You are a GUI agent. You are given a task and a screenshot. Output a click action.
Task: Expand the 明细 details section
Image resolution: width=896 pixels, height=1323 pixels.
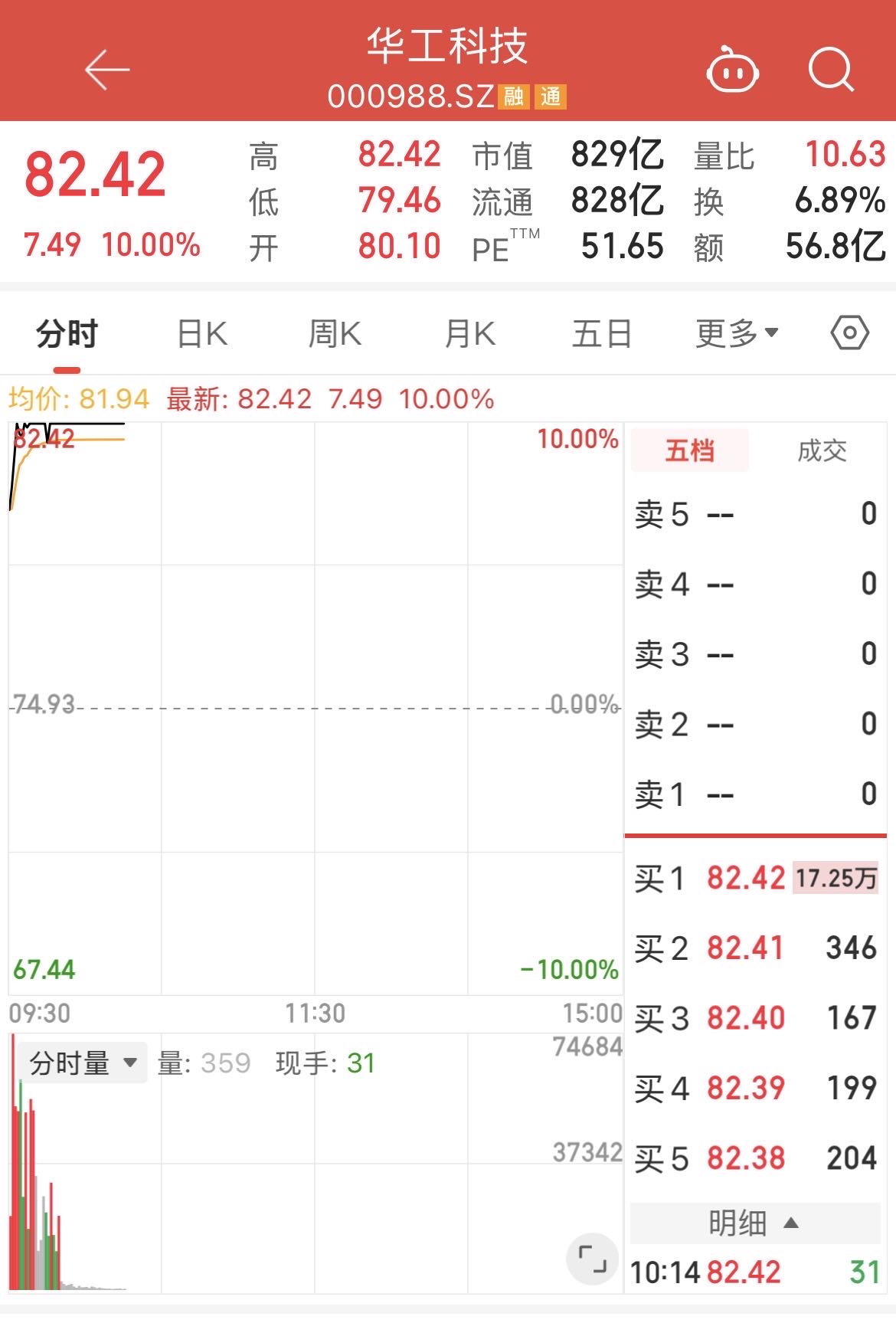coord(754,1223)
